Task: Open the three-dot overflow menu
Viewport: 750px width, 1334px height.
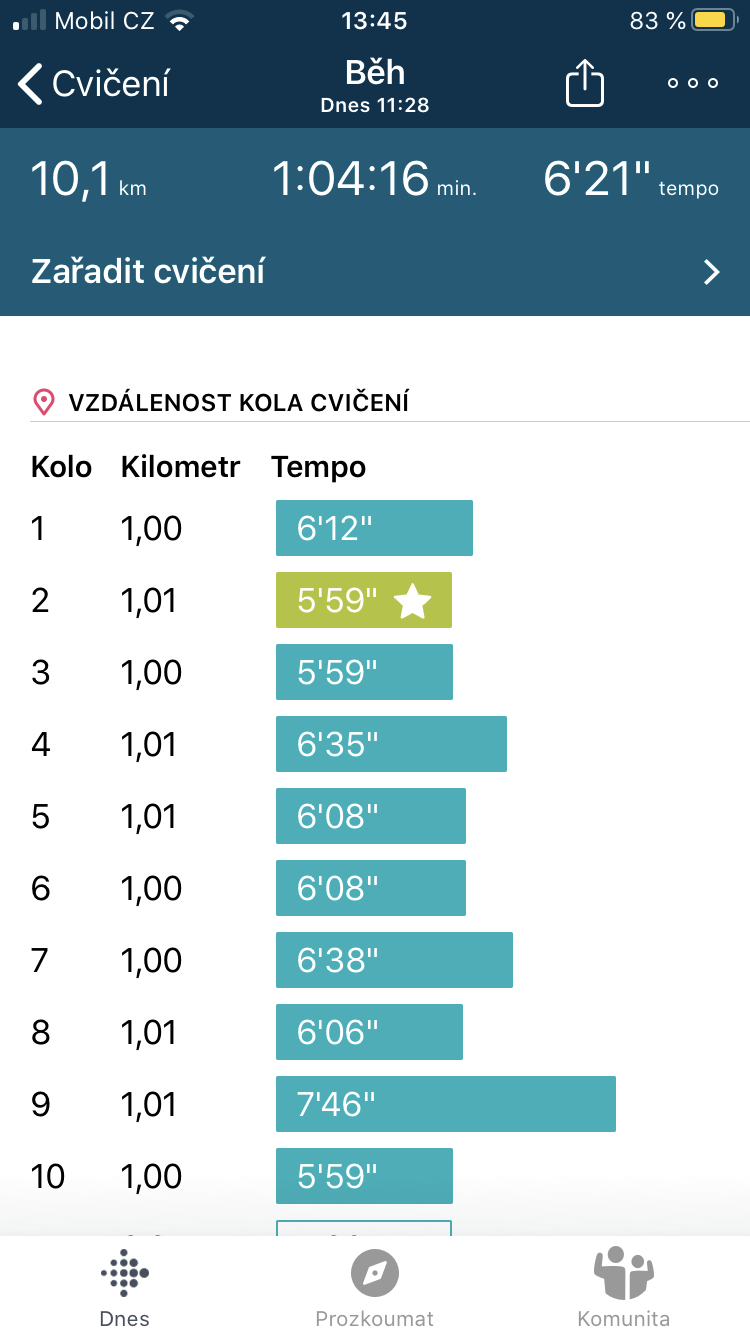Action: (693, 84)
